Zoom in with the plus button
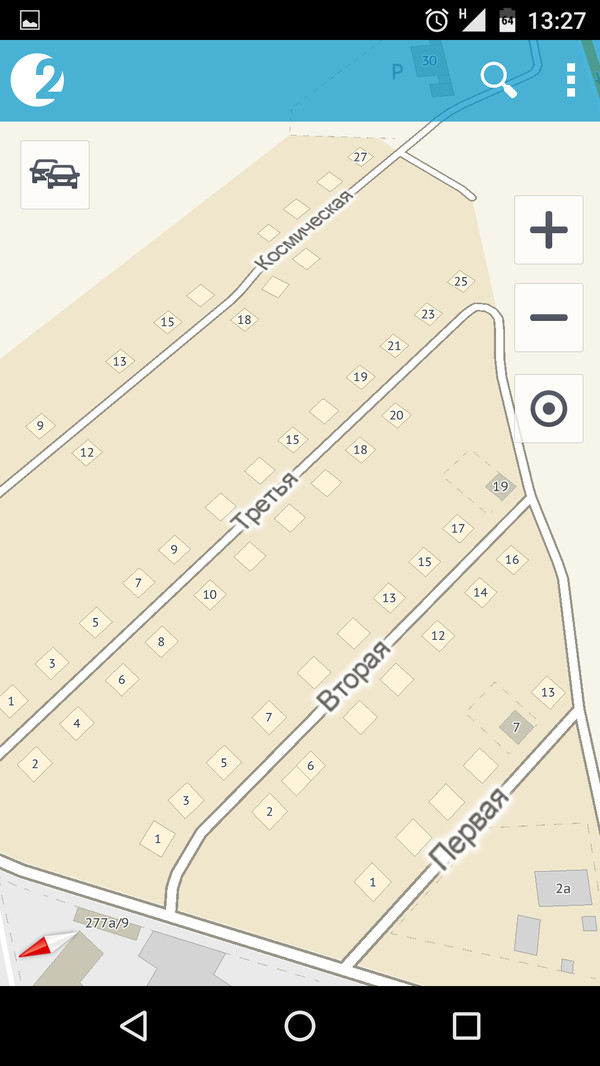Viewport: 600px width, 1066px height. coord(548,230)
